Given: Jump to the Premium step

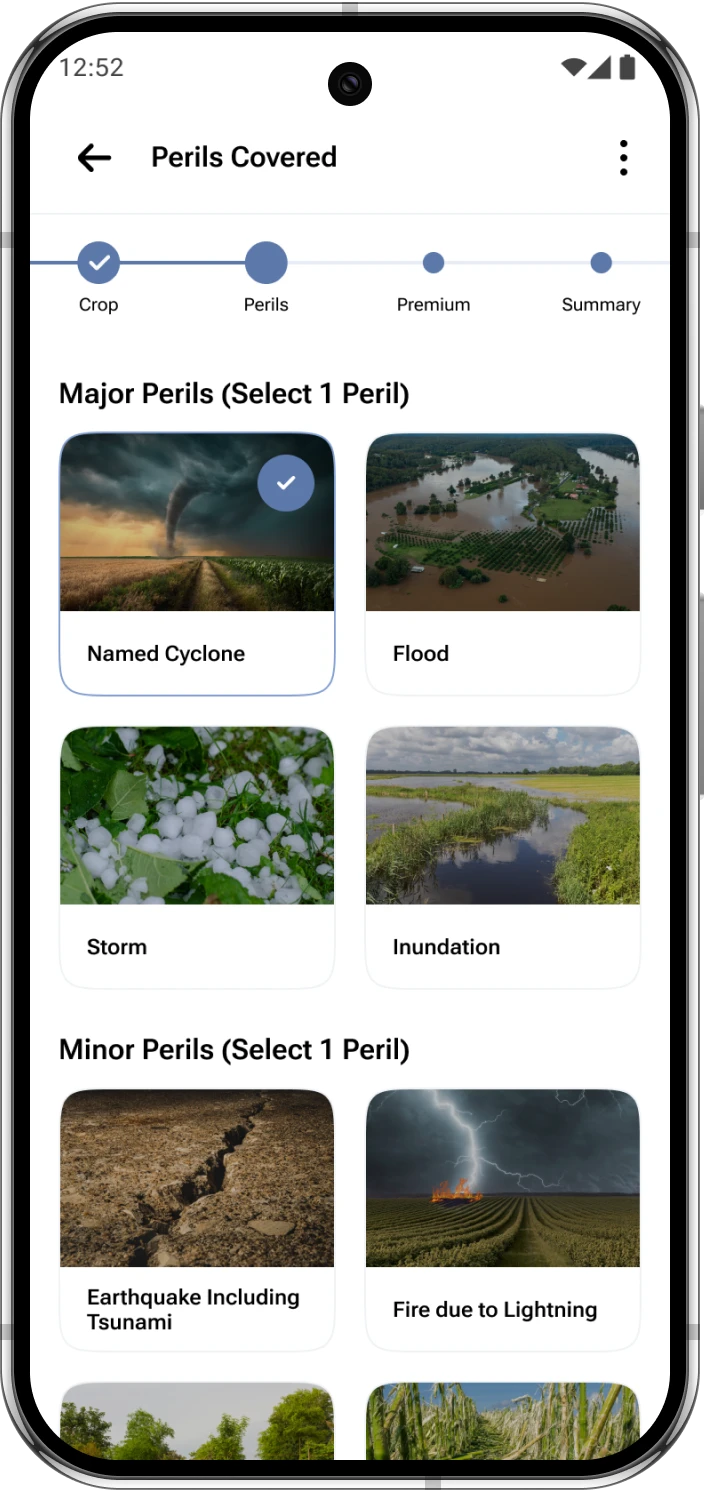Looking at the screenshot, I should click(x=433, y=264).
